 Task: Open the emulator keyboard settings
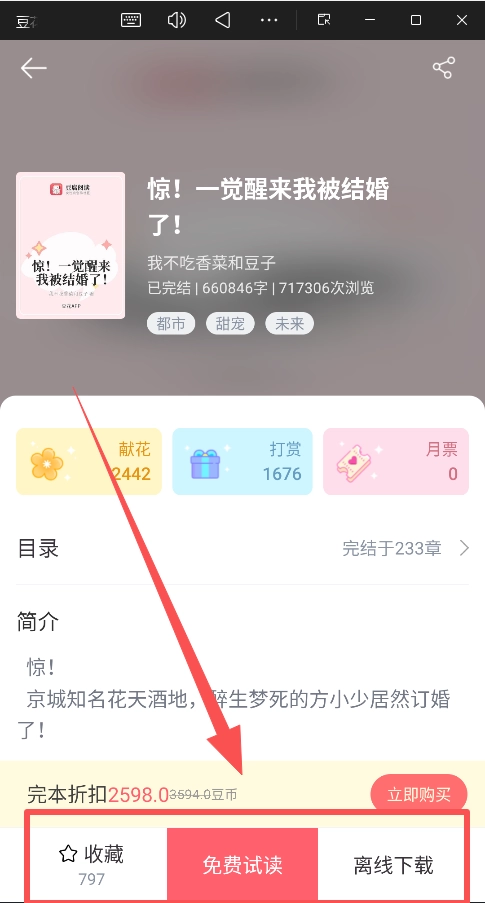pos(131,20)
